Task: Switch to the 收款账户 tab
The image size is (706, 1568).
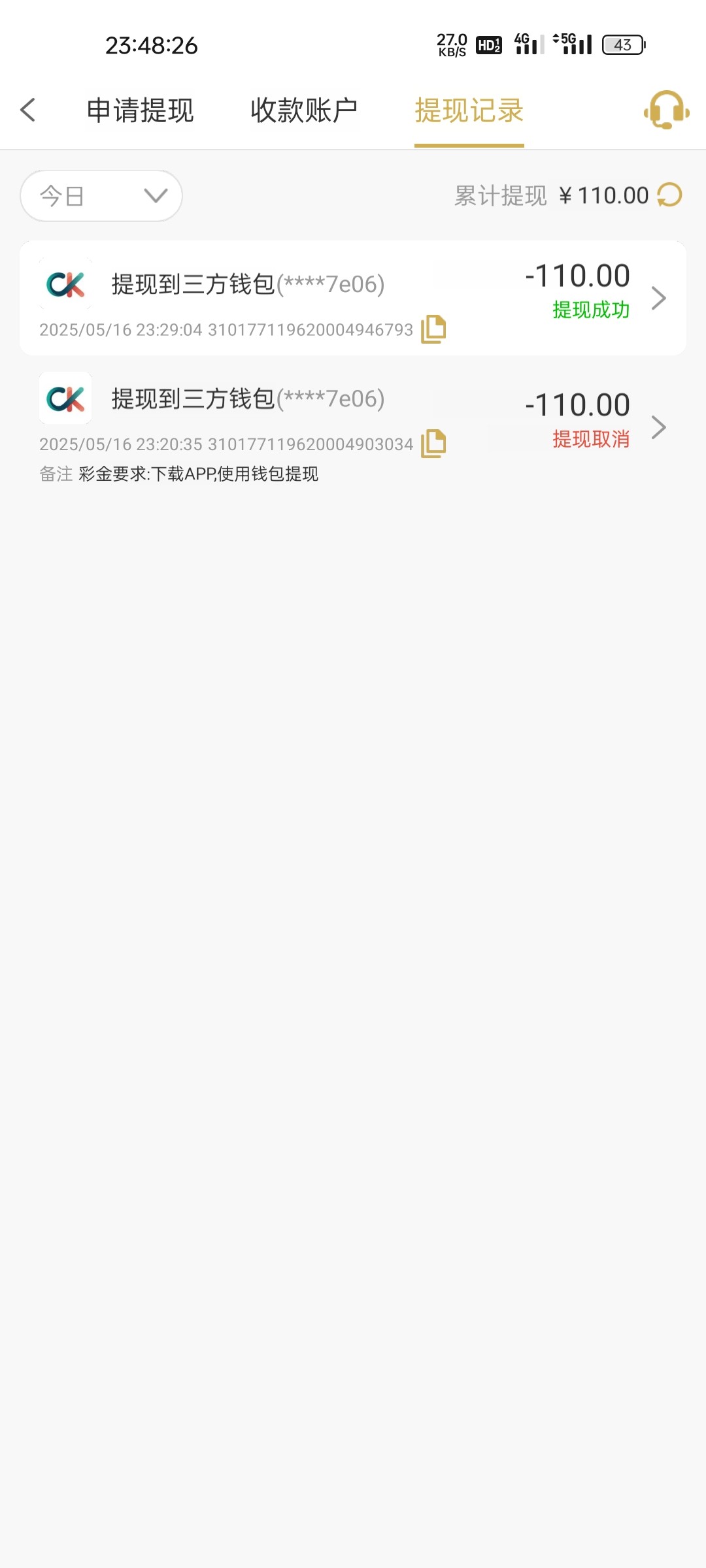Action: (304, 110)
